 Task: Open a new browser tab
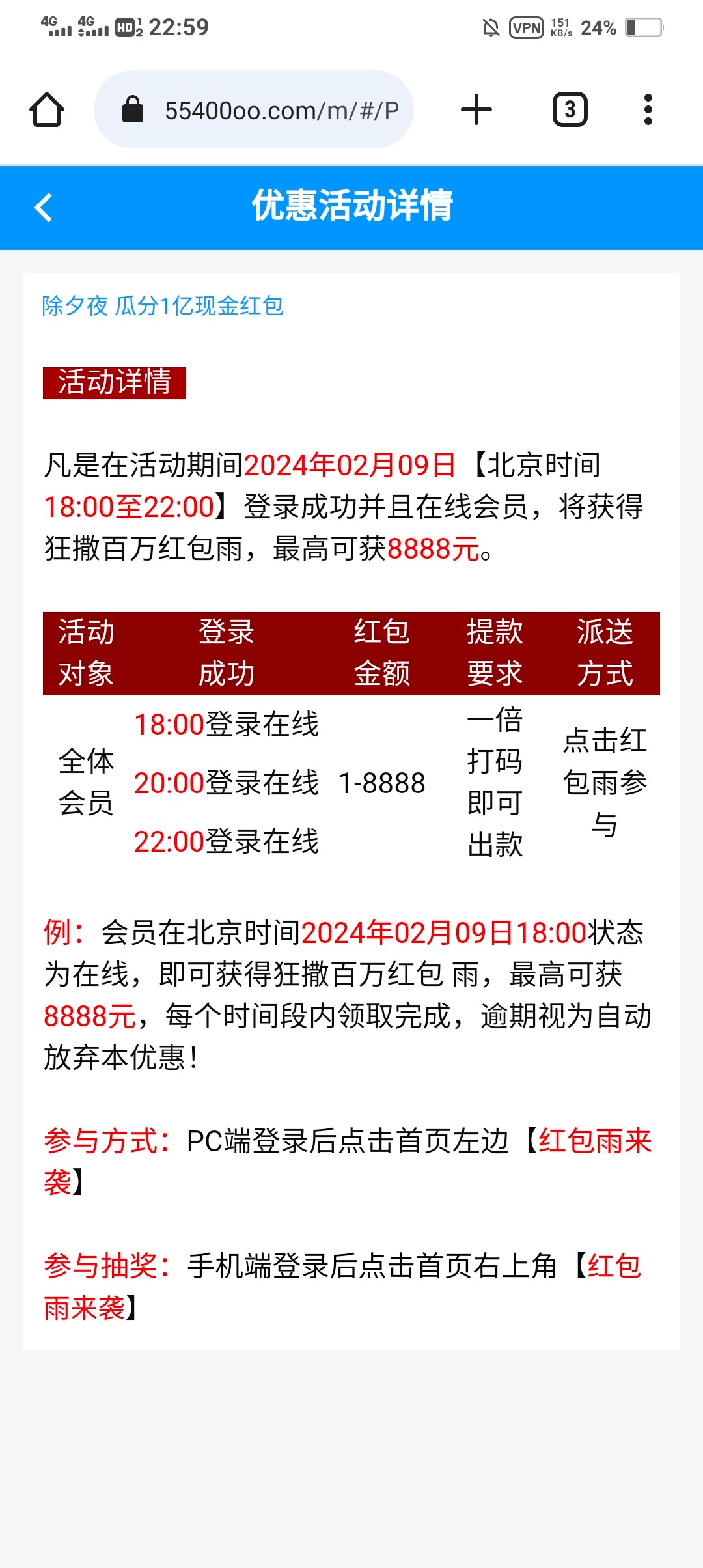tap(476, 109)
